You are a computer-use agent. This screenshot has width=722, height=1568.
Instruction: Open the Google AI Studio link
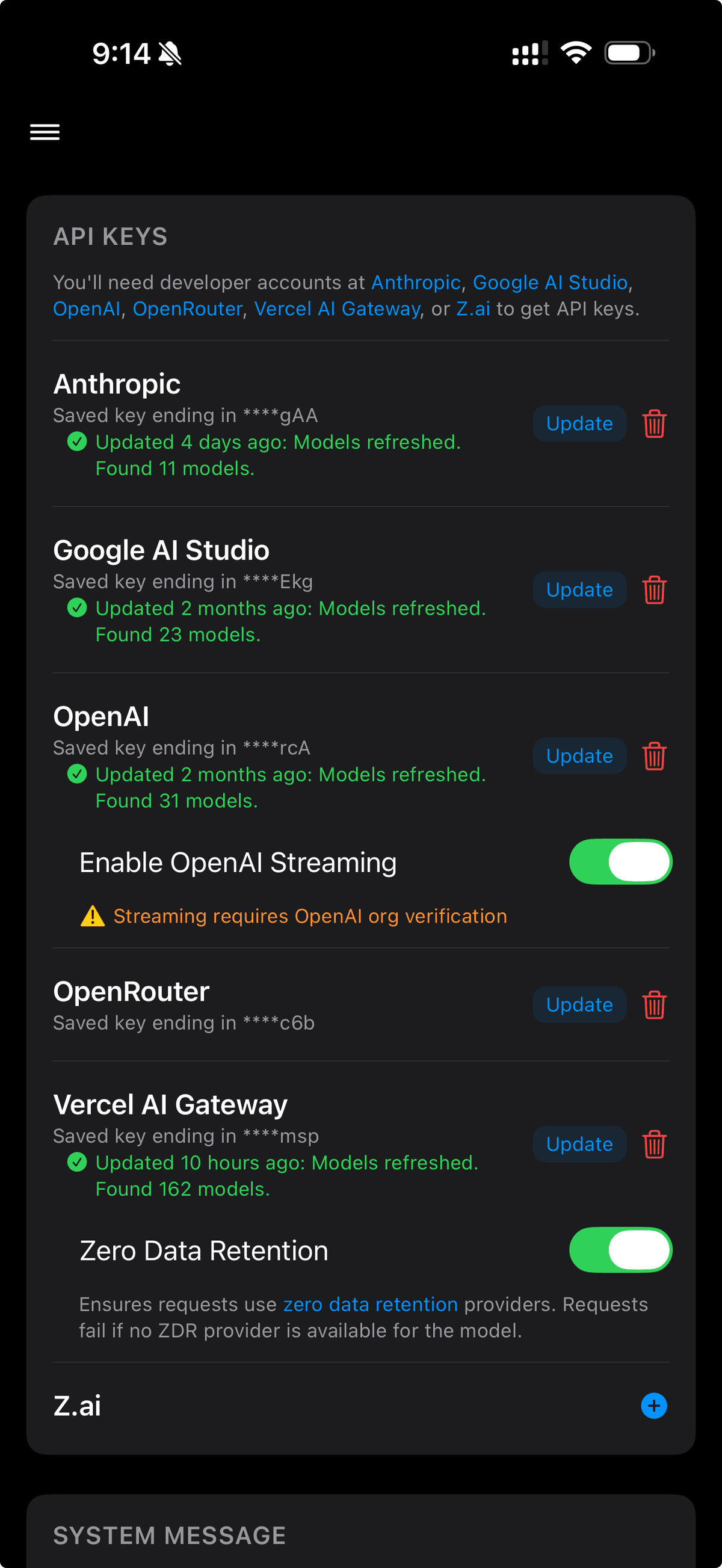tap(552, 282)
